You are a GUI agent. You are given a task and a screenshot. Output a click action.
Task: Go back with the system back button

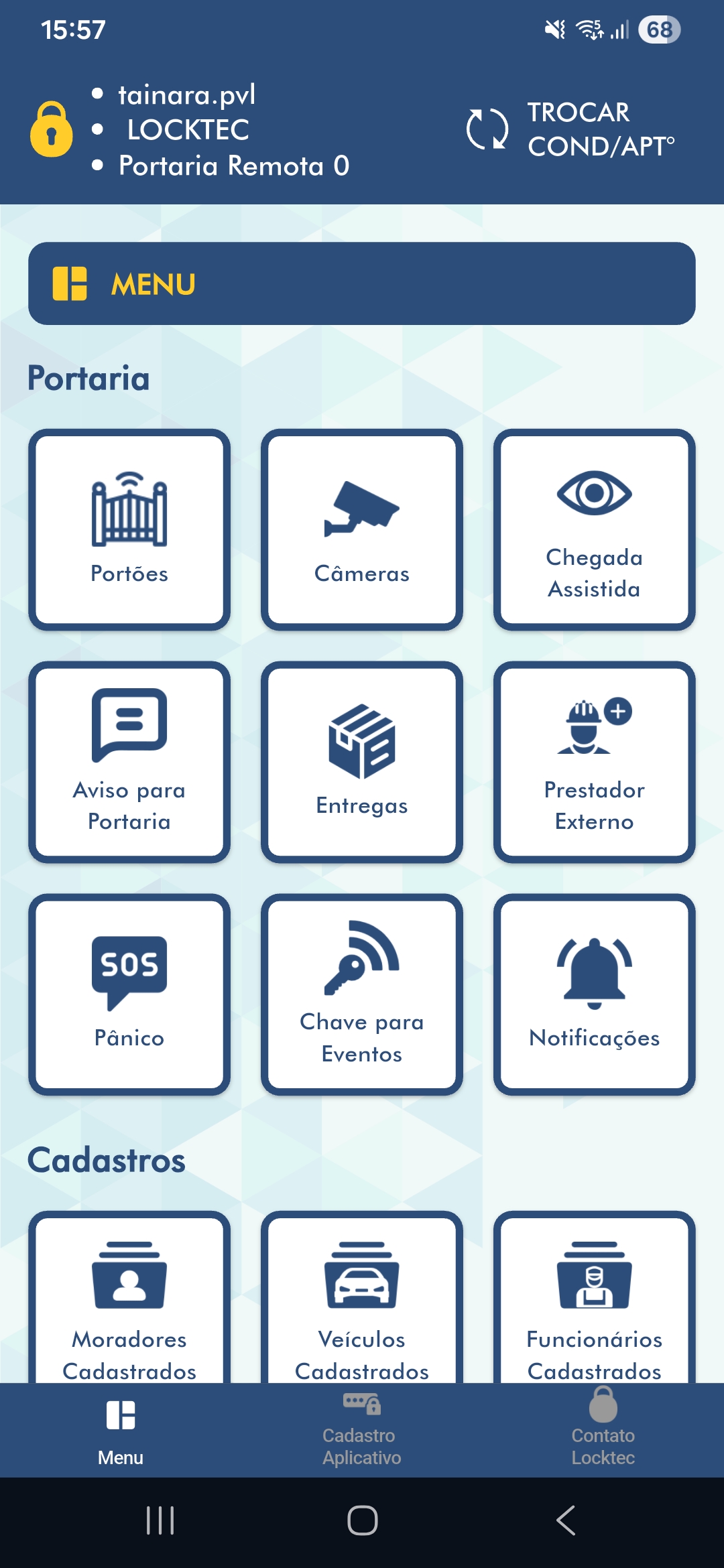click(566, 1520)
